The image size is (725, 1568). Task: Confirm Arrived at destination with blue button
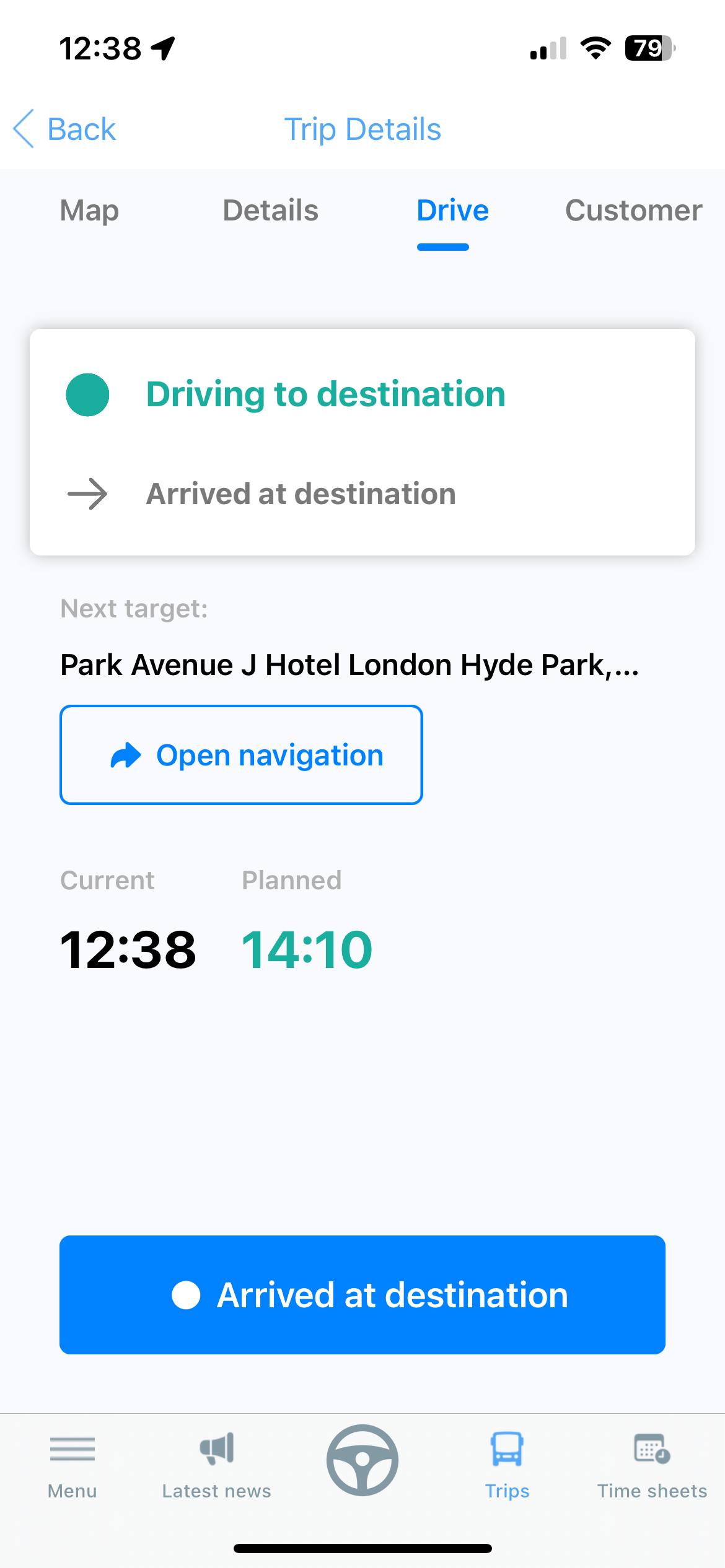362,1295
